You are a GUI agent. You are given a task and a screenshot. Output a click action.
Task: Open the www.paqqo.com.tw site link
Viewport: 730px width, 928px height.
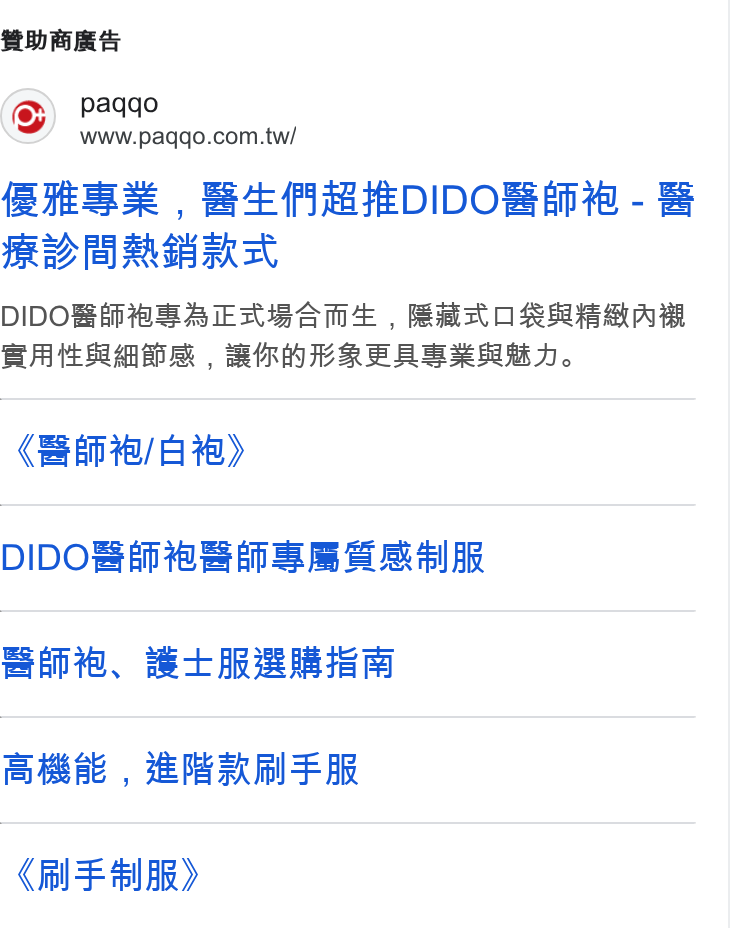pyautogui.click(x=188, y=137)
